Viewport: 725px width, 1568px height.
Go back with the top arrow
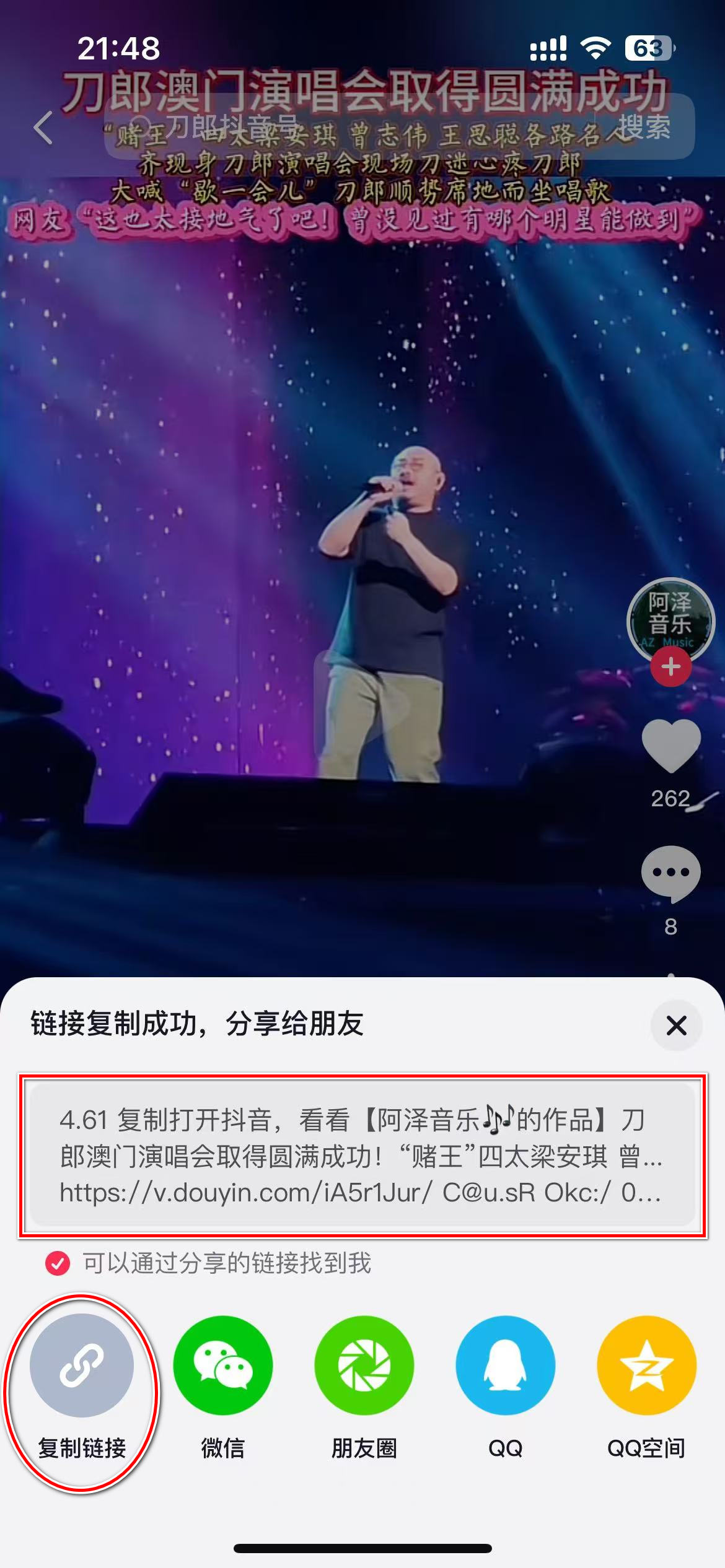point(43,128)
